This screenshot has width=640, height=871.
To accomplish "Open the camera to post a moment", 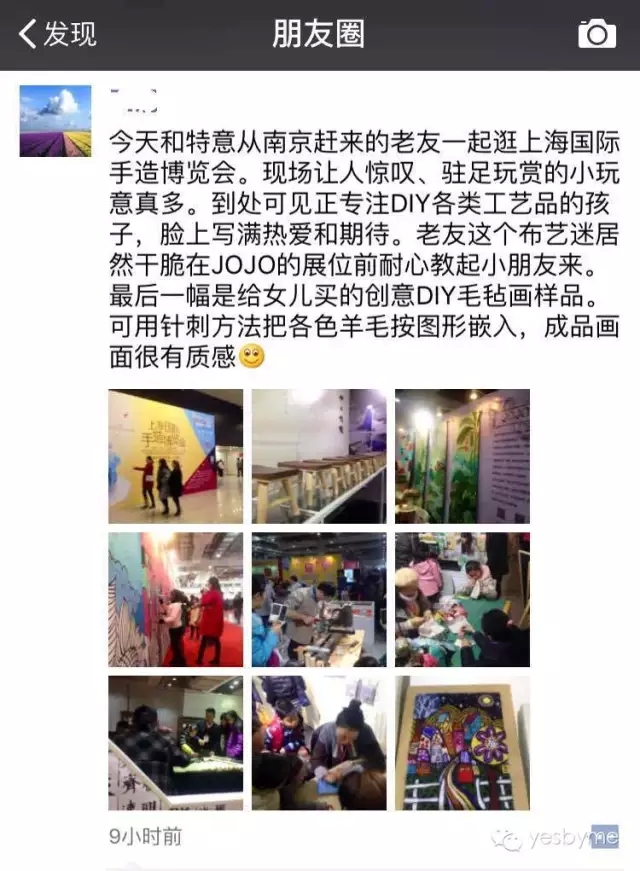I will pos(597,34).
